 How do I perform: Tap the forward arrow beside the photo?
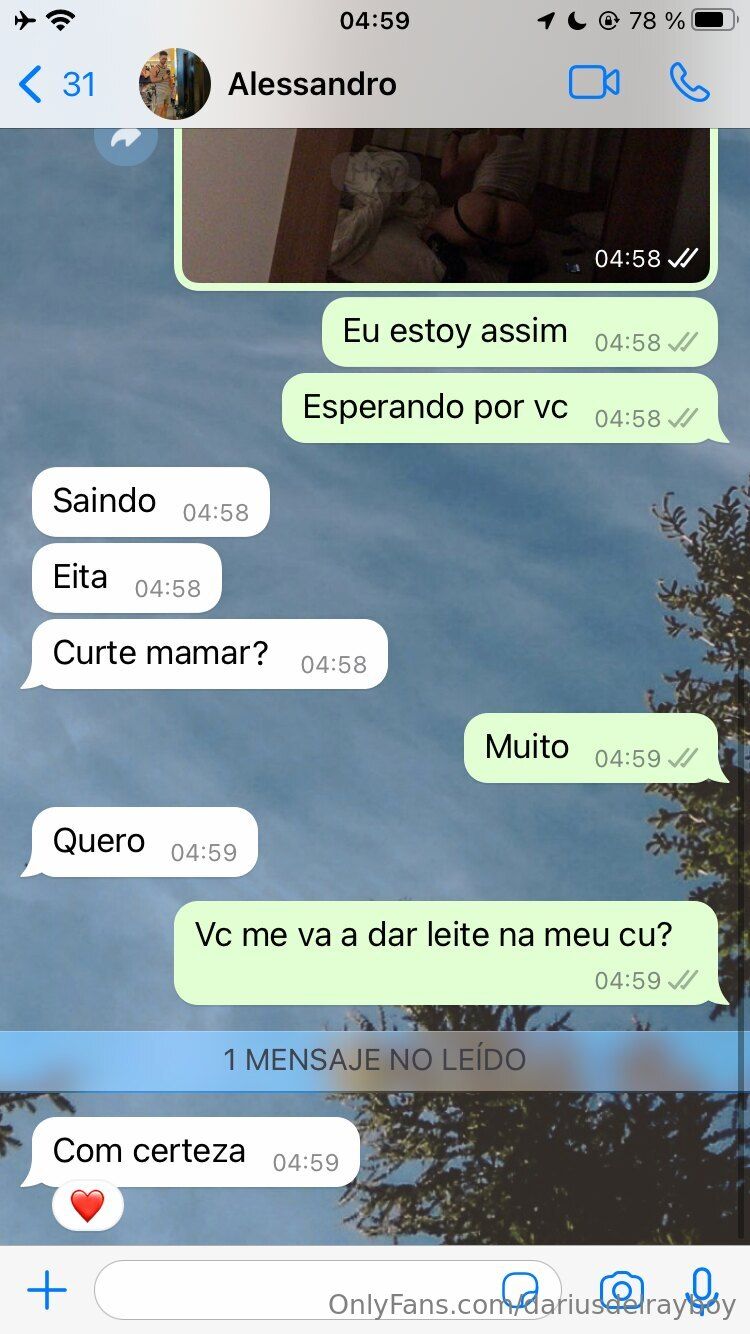tap(125, 139)
